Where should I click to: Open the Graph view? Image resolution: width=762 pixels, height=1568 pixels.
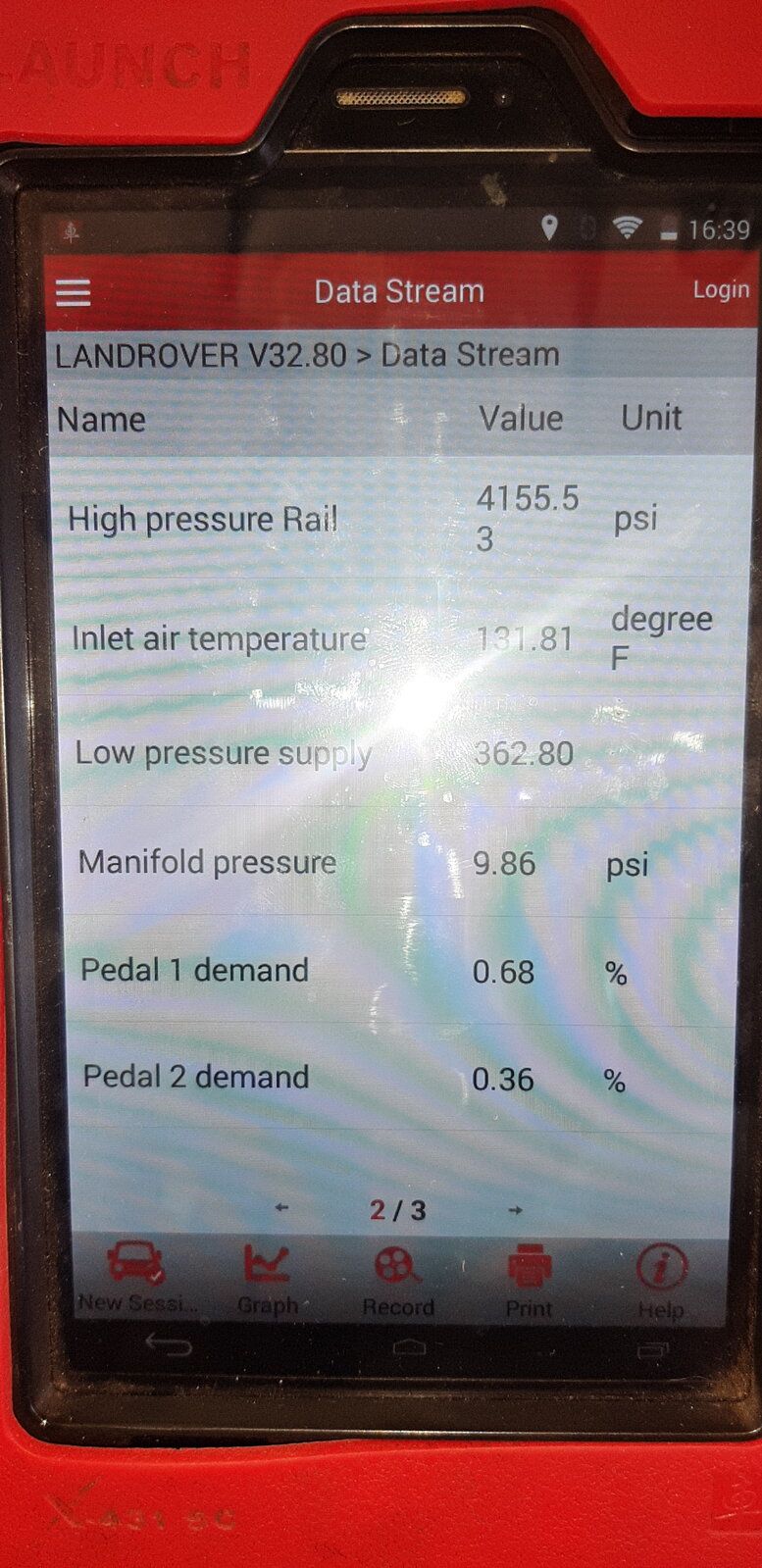coord(267,1279)
